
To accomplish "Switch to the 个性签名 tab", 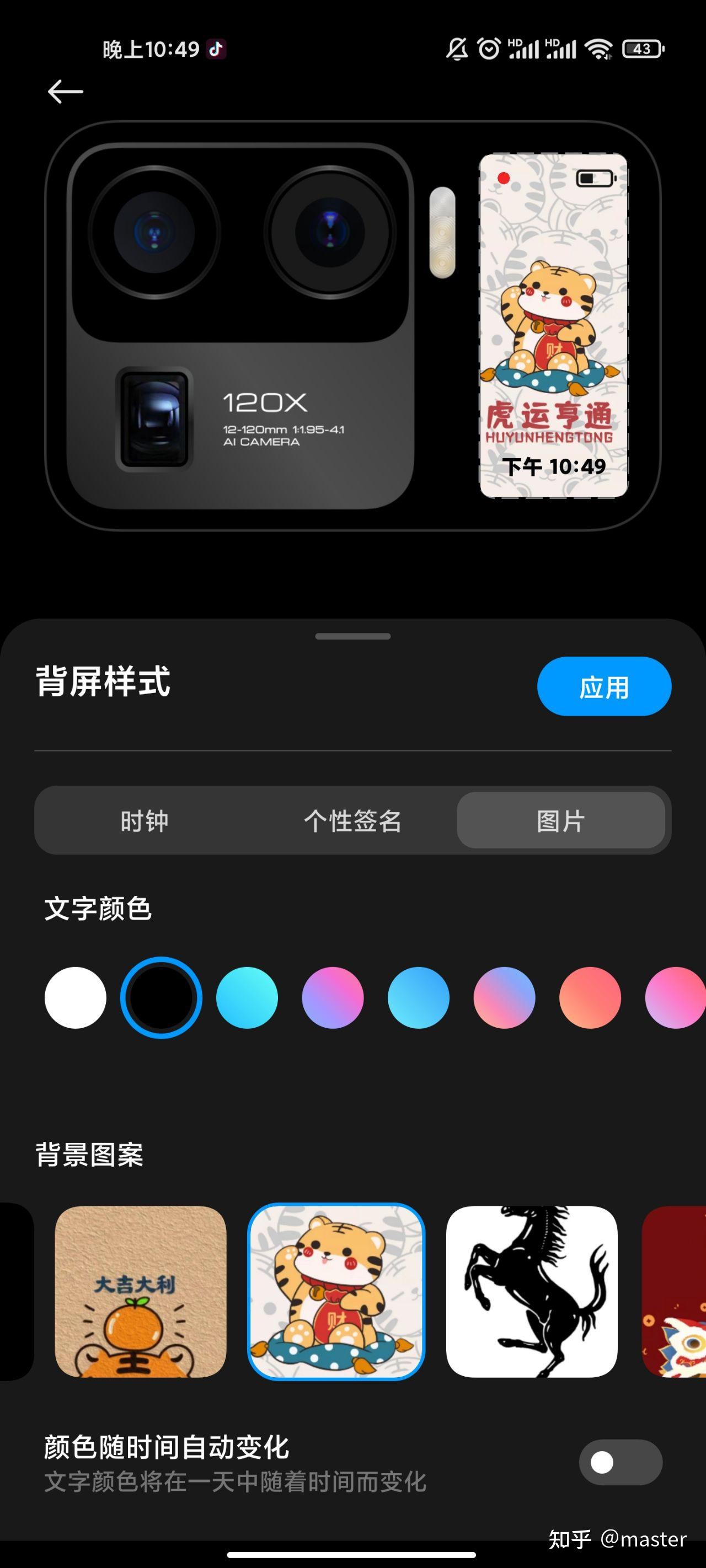I will click(352, 820).
